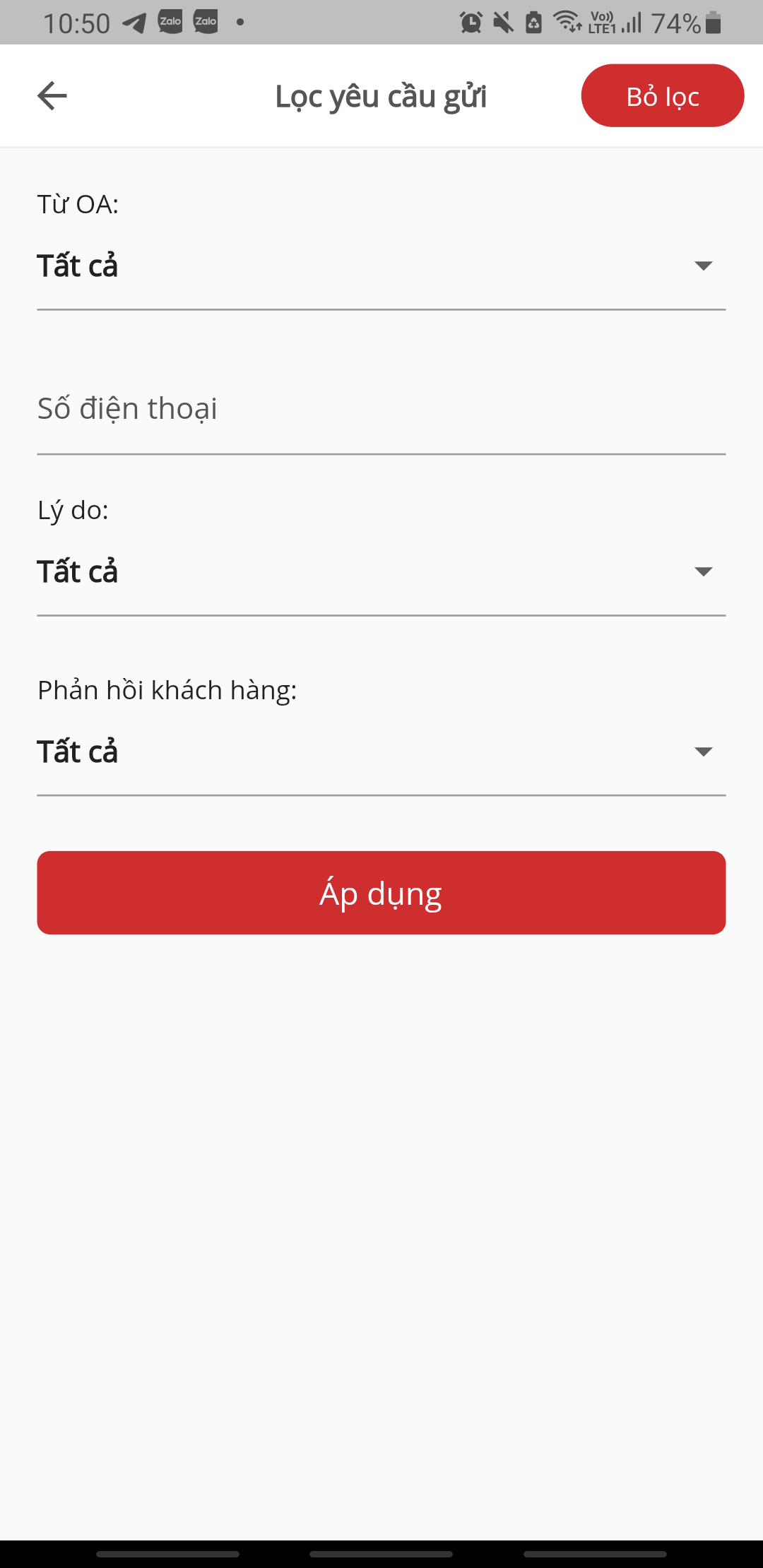
Task: Apply filters with the Áp dụng button
Action: [381, 893]
